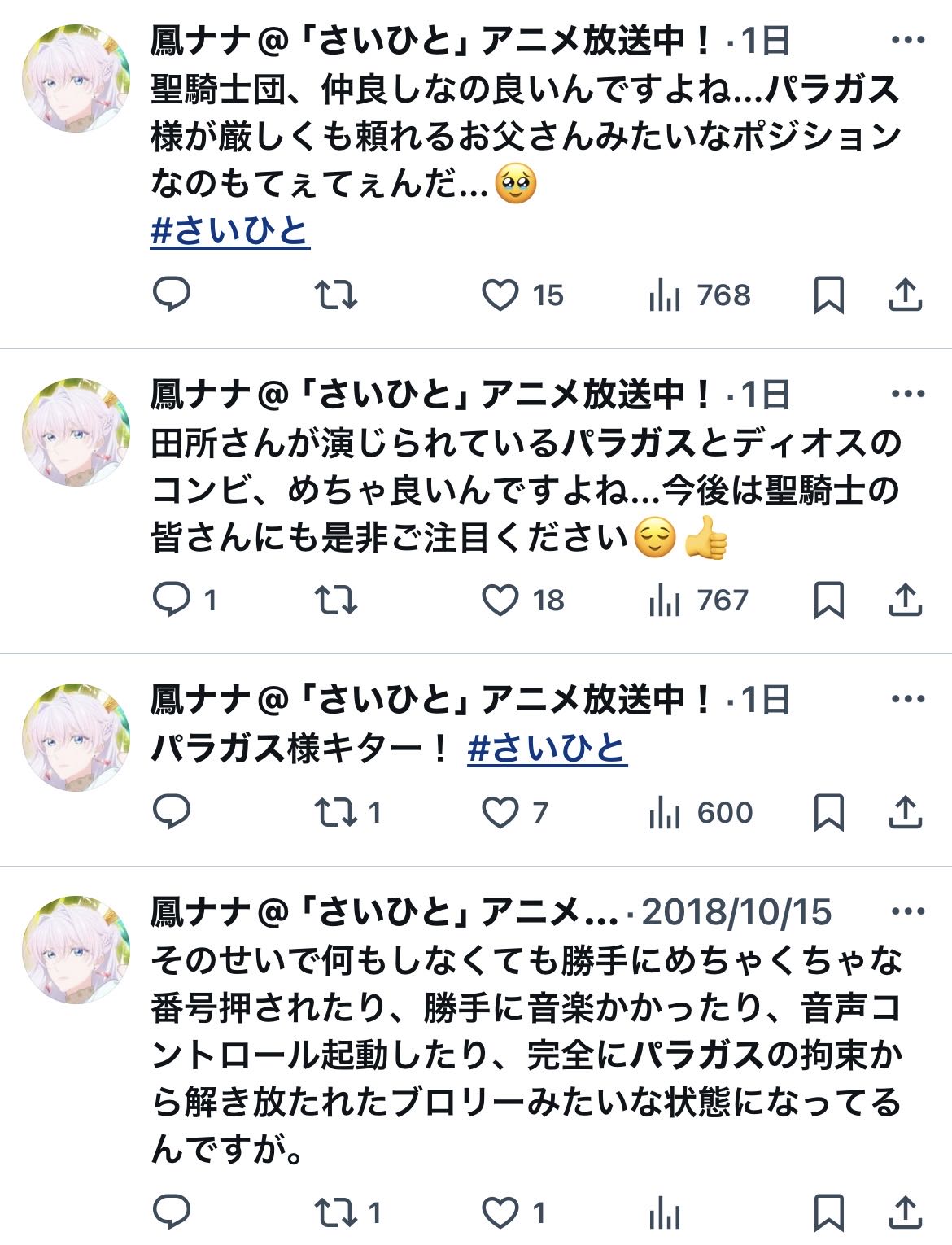The image size is (952, 1245).
Task: Reply to the tweet about 聖騎士団
Action: click(172, 295)
